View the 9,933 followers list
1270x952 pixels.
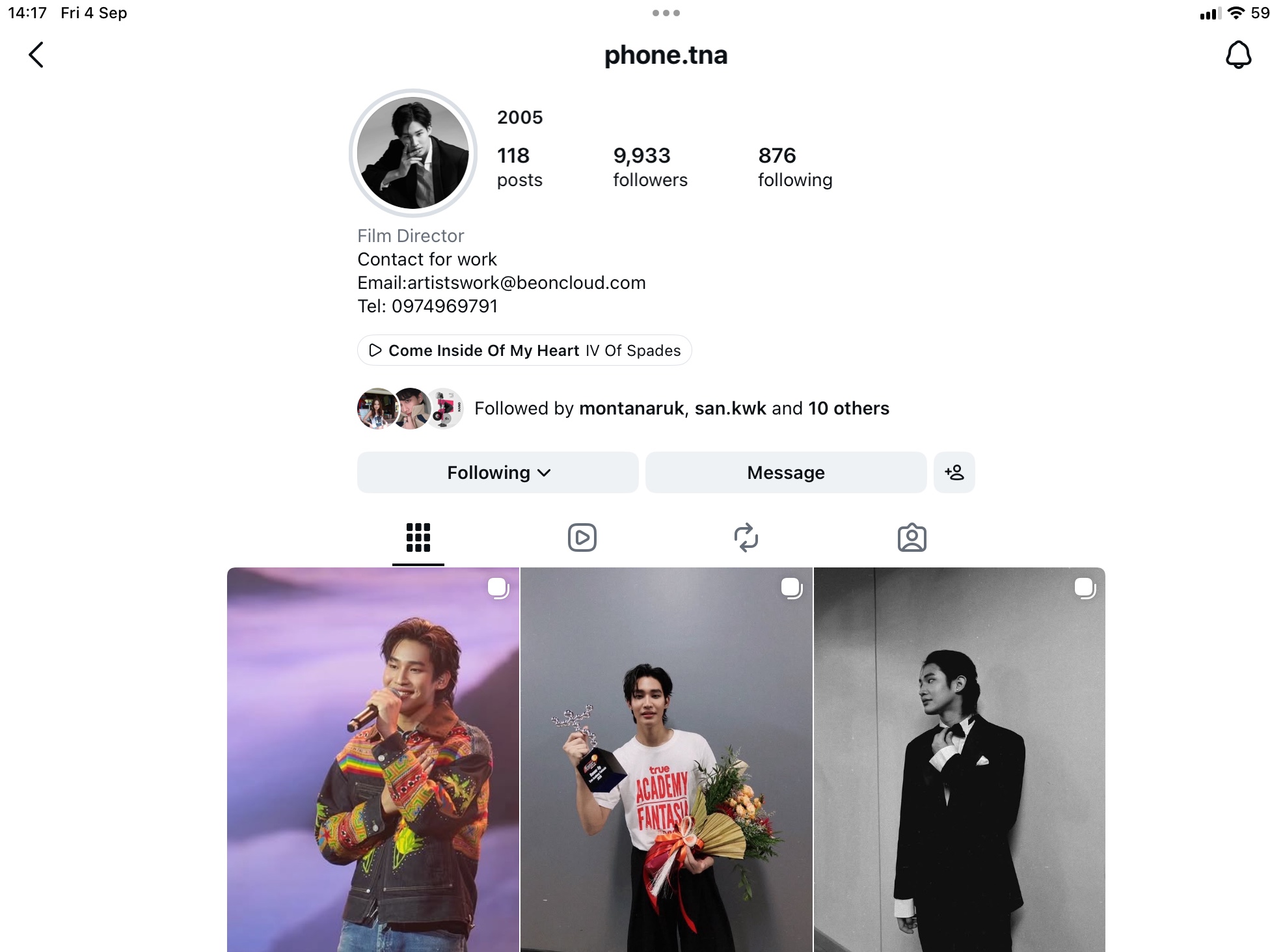coord(650,167)
